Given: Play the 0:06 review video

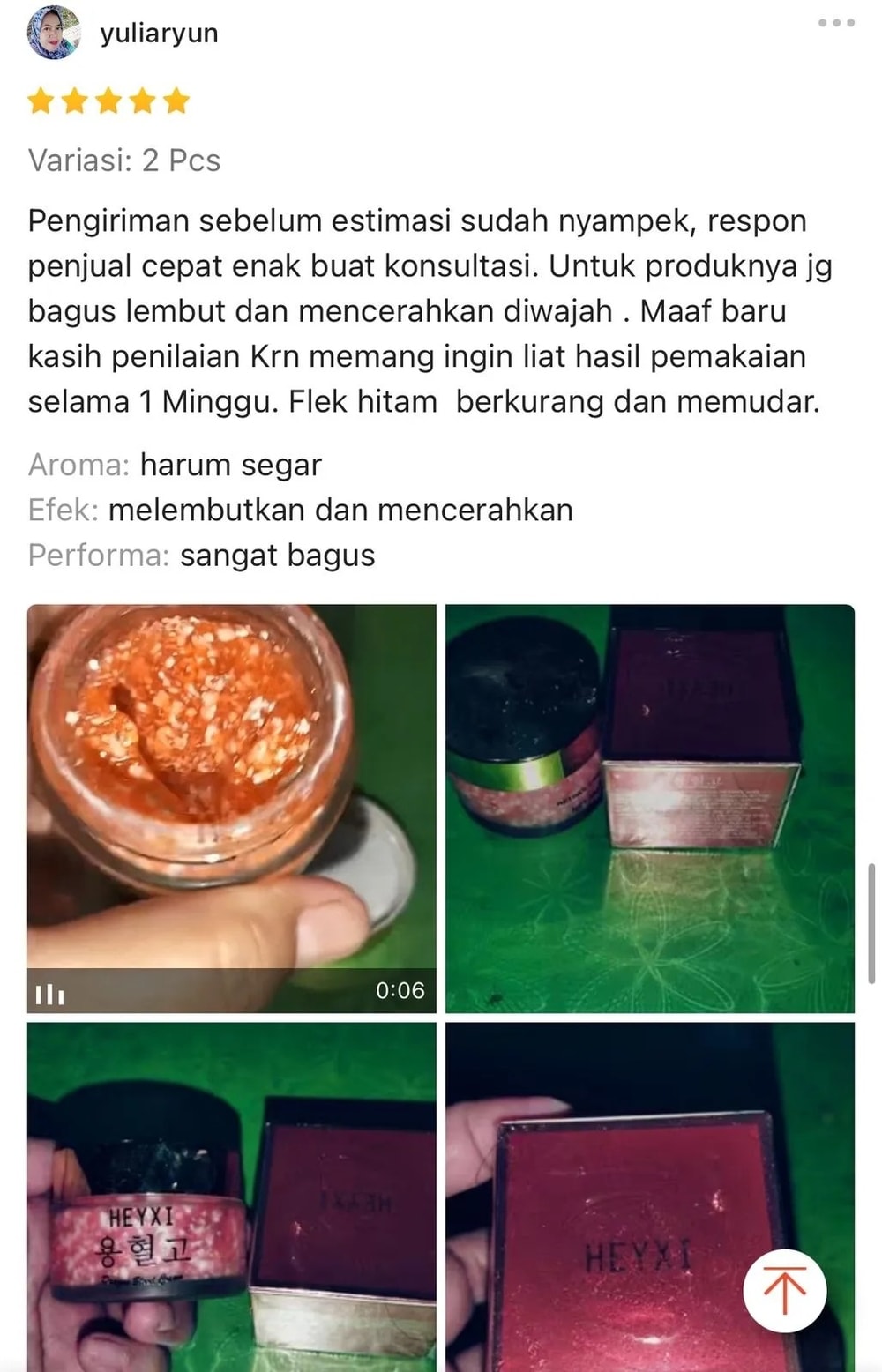Looking at the screenshot, I should click(x=231, y=807).
